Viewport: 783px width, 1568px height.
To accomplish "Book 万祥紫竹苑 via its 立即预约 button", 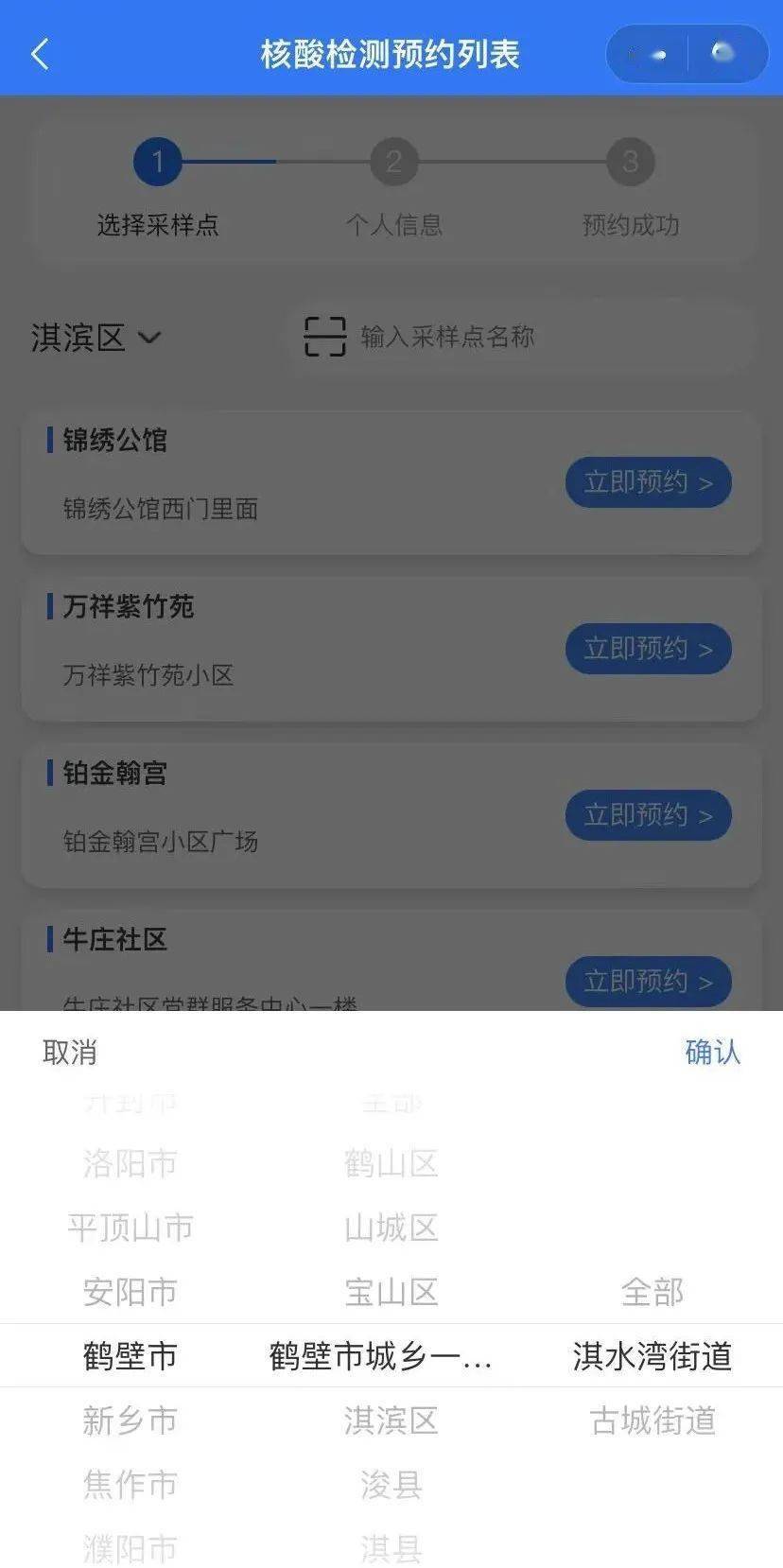I will pyautogui.click(x=648, y=649).
